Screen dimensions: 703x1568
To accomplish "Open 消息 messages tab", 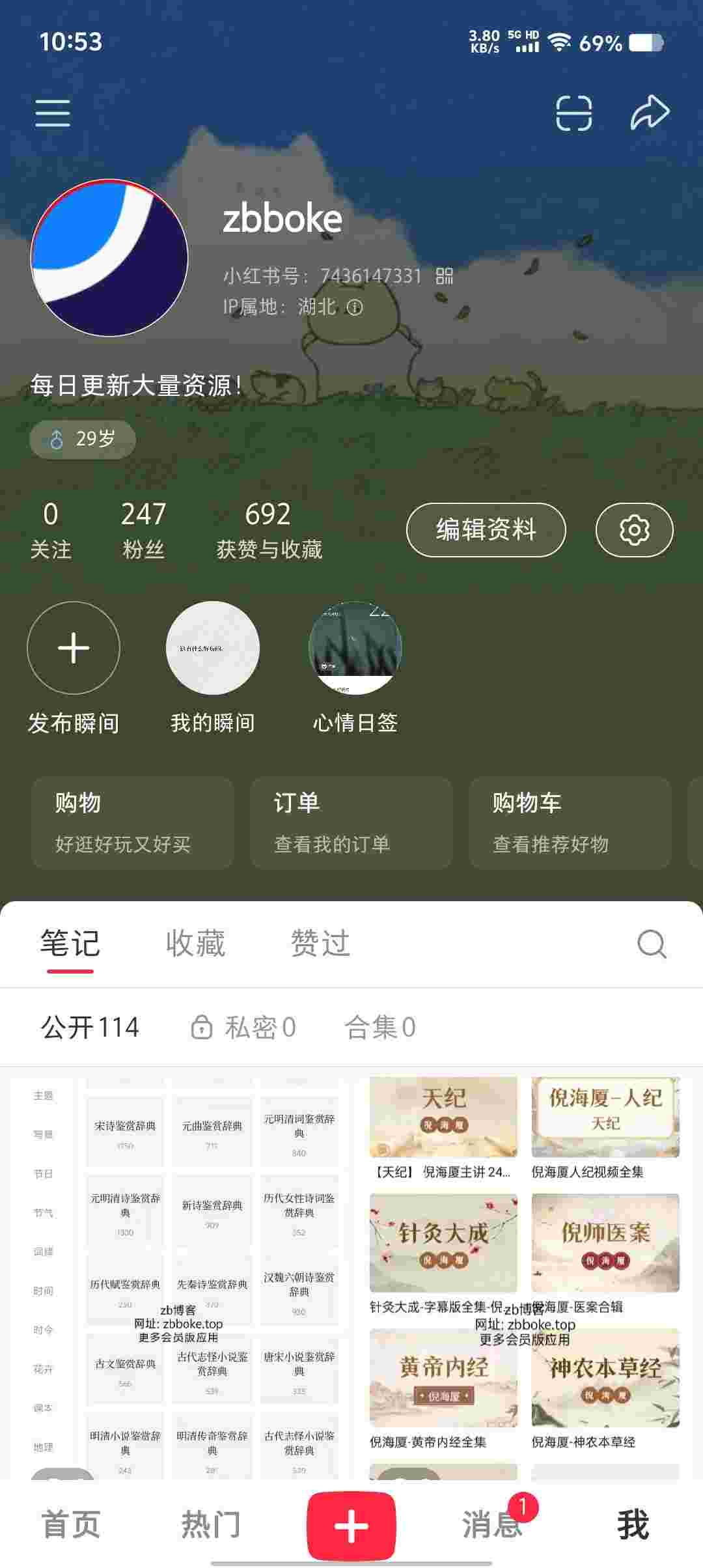I will [x=492, y=1525].
